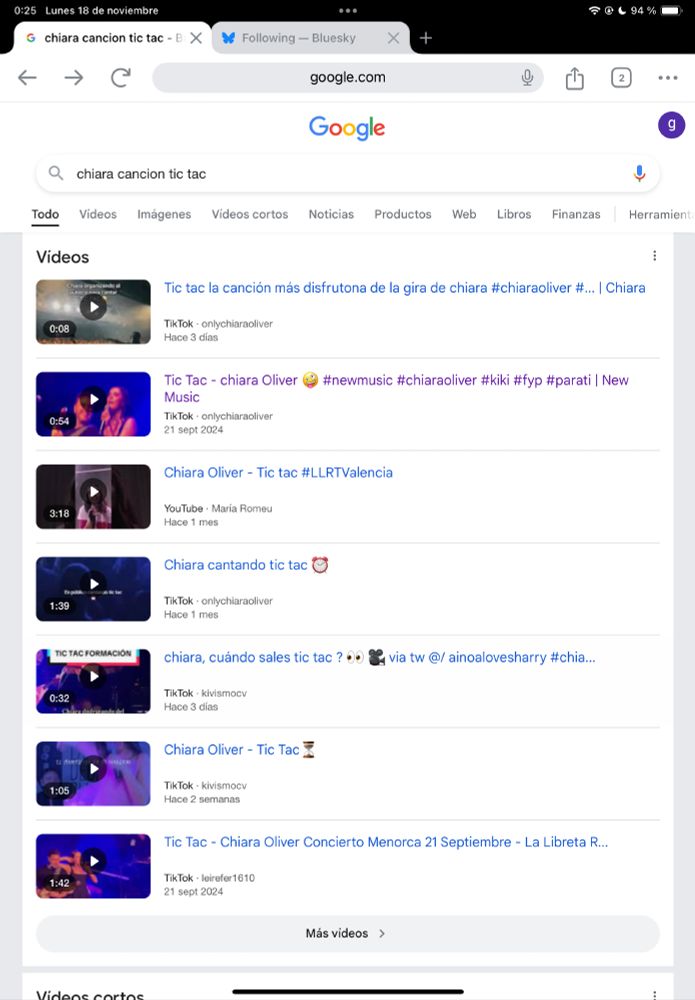The image size is (695, 1000).
Task: Select the Noticias results tab
Action: coord(331,214)
